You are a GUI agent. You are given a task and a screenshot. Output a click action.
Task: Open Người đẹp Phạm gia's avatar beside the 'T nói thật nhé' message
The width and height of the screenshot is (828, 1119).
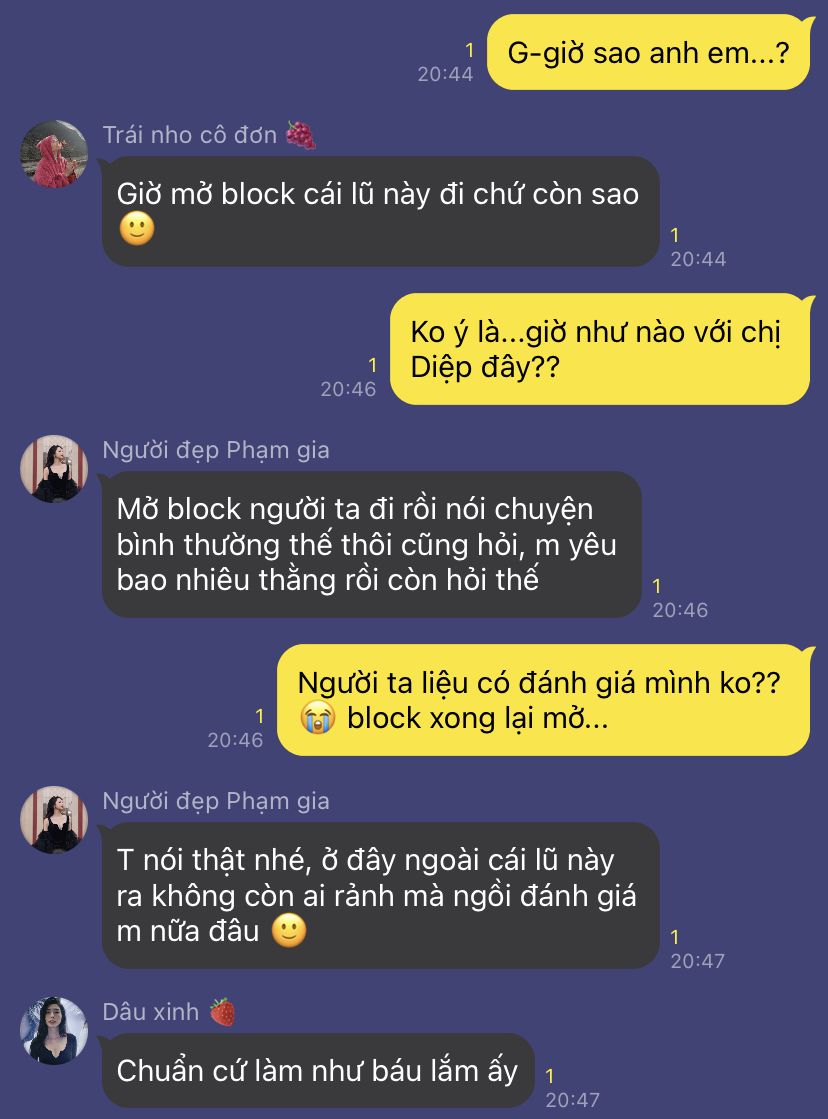pyautogui.click(x=54, y=820)
